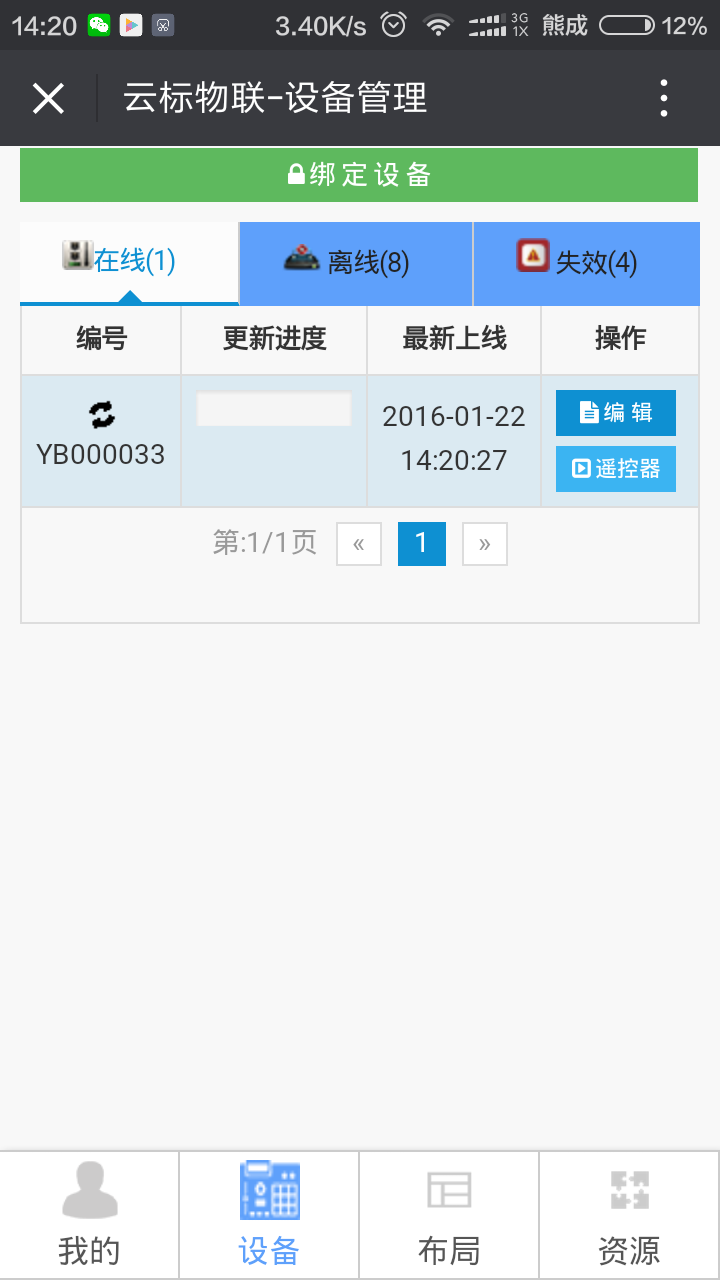
Task: Switch to the 离线(8) tab
Action: coord(356,263)
